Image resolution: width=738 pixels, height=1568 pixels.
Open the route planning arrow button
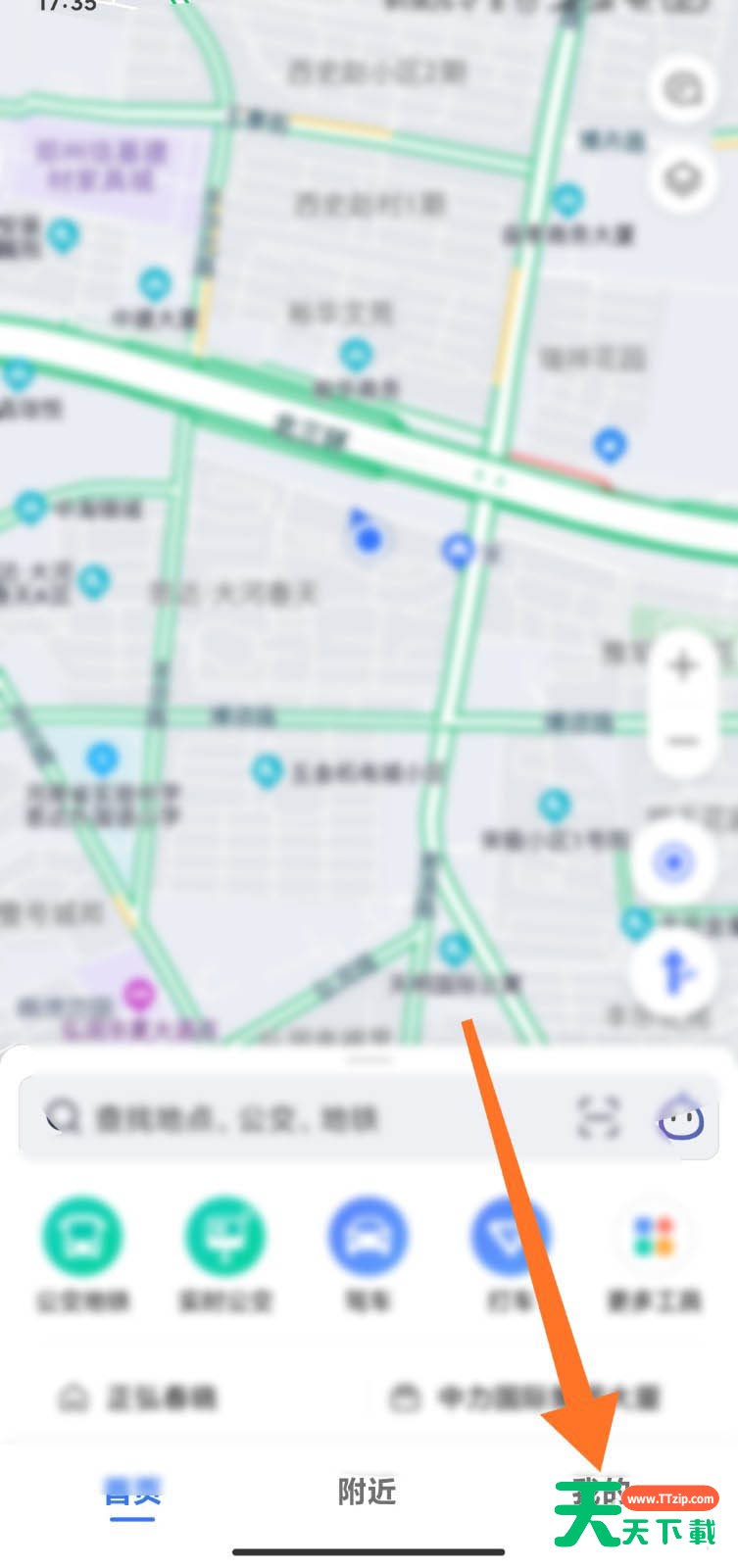click(x=675, y=974)
